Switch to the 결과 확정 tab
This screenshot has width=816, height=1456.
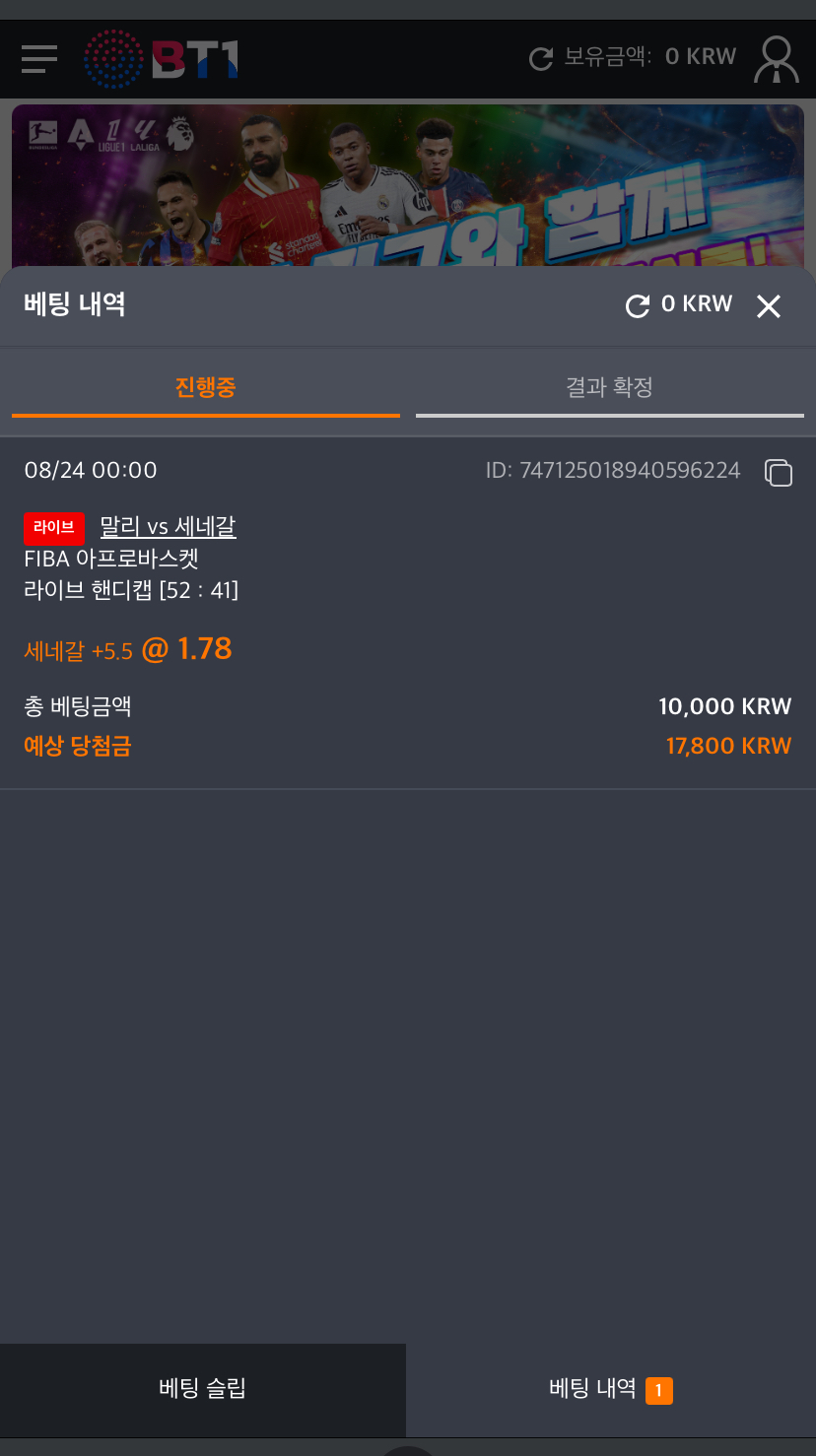(610, 387)
